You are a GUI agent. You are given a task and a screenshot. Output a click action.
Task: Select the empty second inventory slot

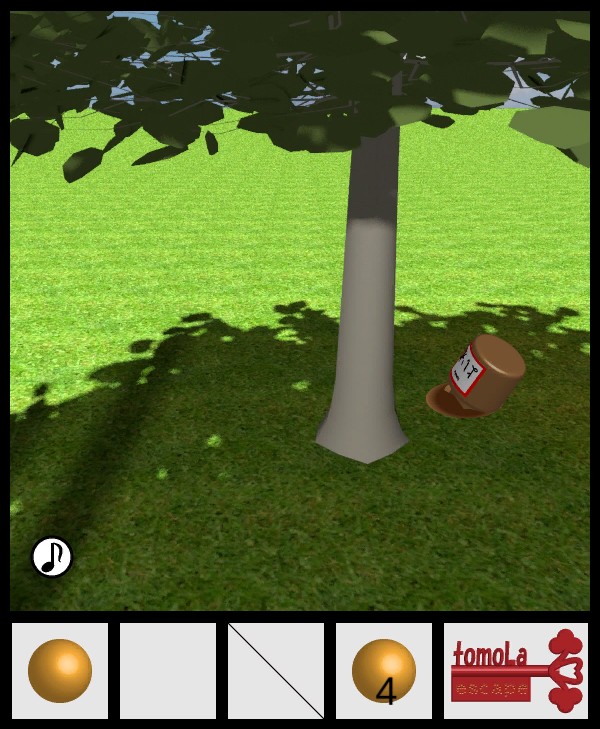168,671
